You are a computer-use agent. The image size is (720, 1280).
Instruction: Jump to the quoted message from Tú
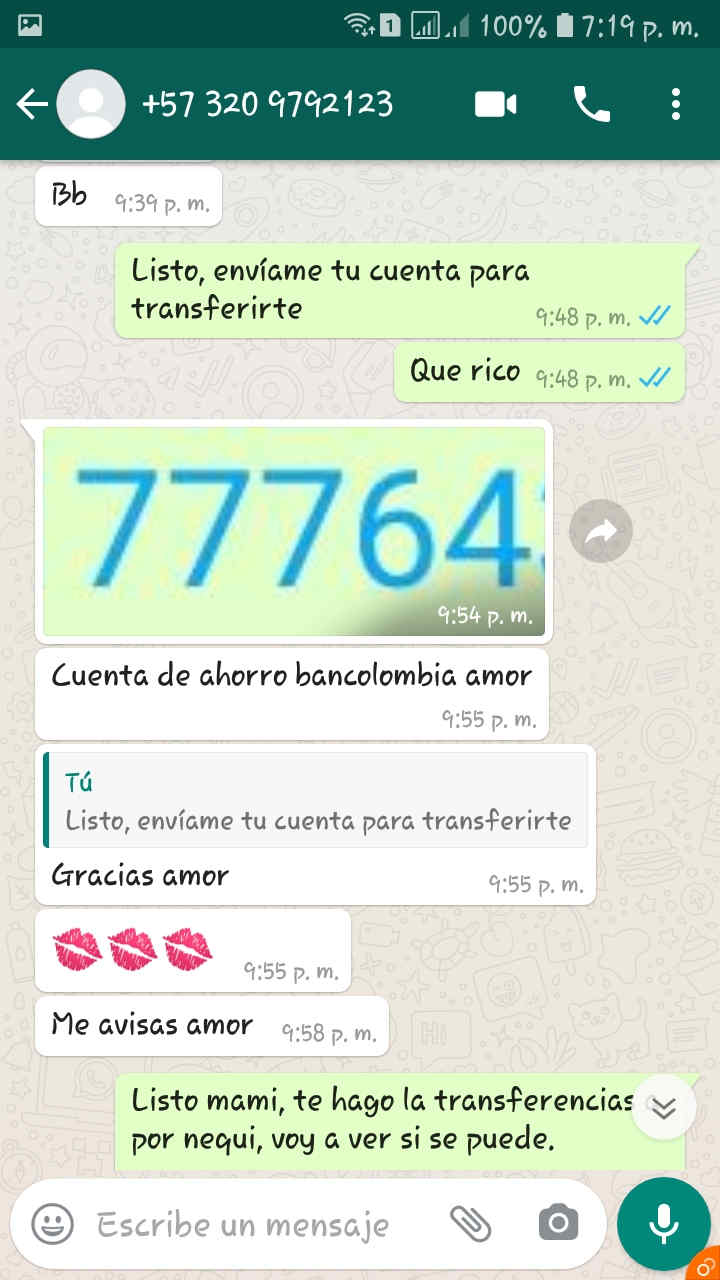pyautogui.click(x=316, y=801)
